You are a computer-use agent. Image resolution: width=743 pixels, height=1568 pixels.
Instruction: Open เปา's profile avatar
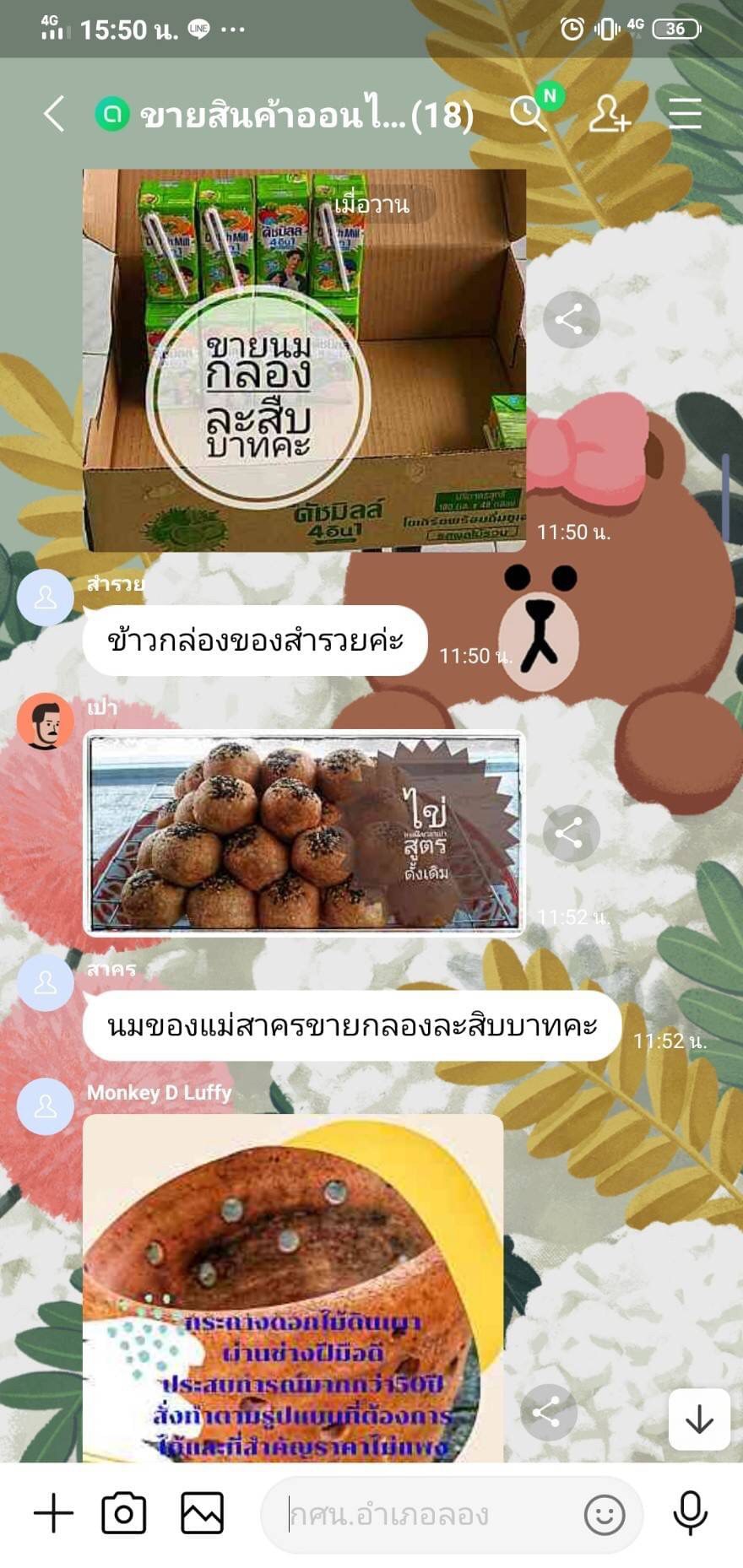pos(46,721)
